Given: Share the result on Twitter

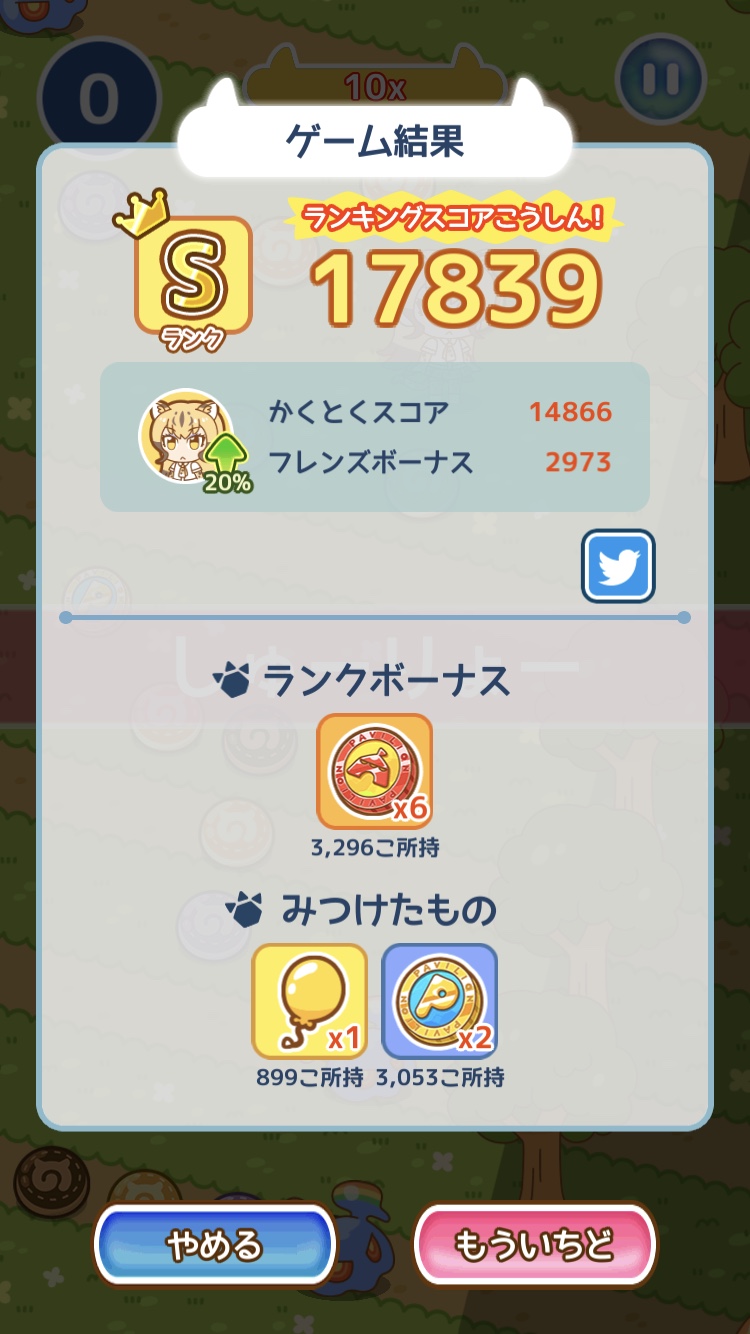Looking at the screenshot, I should tap(618, 566).
